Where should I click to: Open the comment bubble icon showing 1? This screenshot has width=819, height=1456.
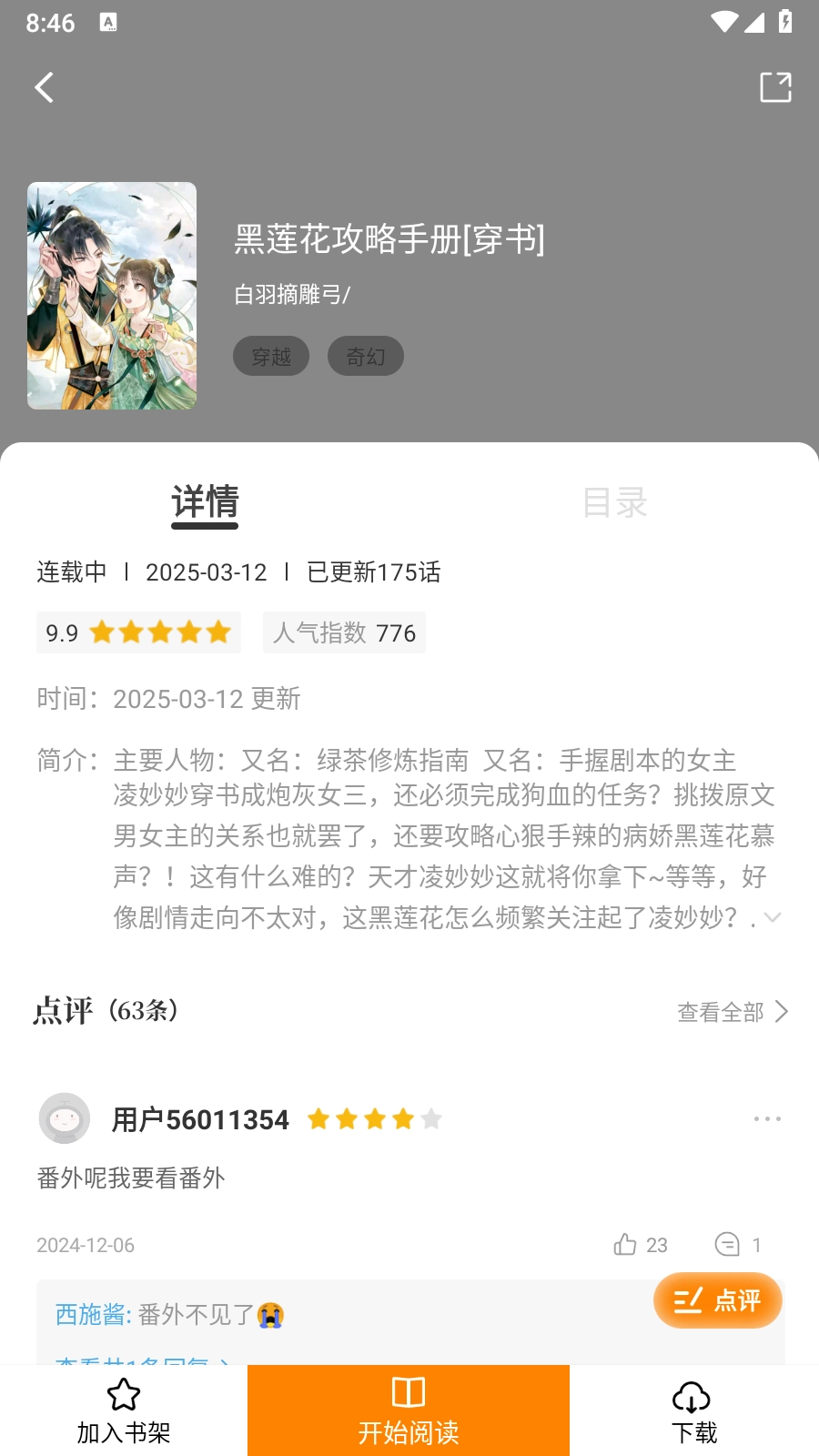click(727, 1245)
